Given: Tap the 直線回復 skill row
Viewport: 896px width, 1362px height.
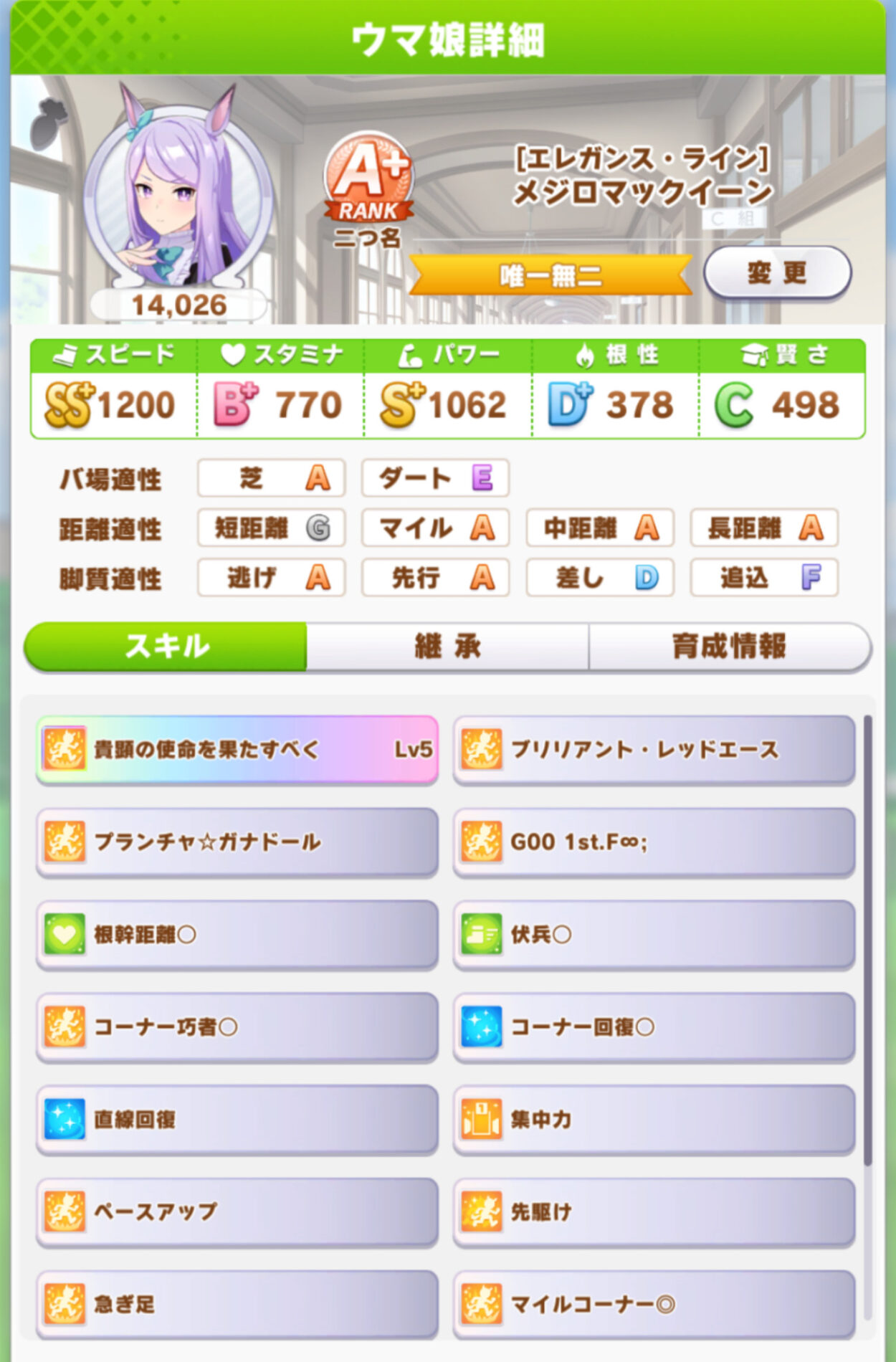Looking at the screenshot, I should [237, 1119].
